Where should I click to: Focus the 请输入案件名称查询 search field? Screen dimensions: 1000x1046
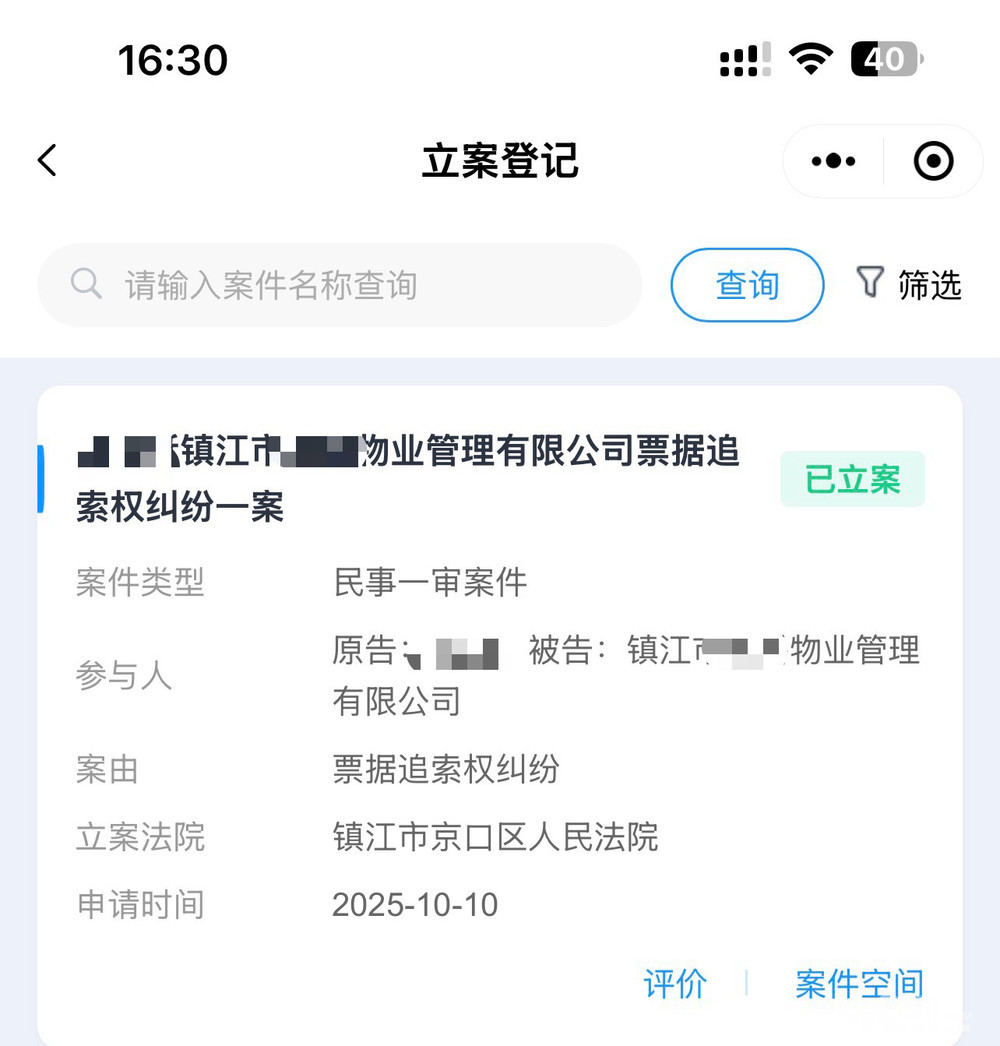click(340, 286)
